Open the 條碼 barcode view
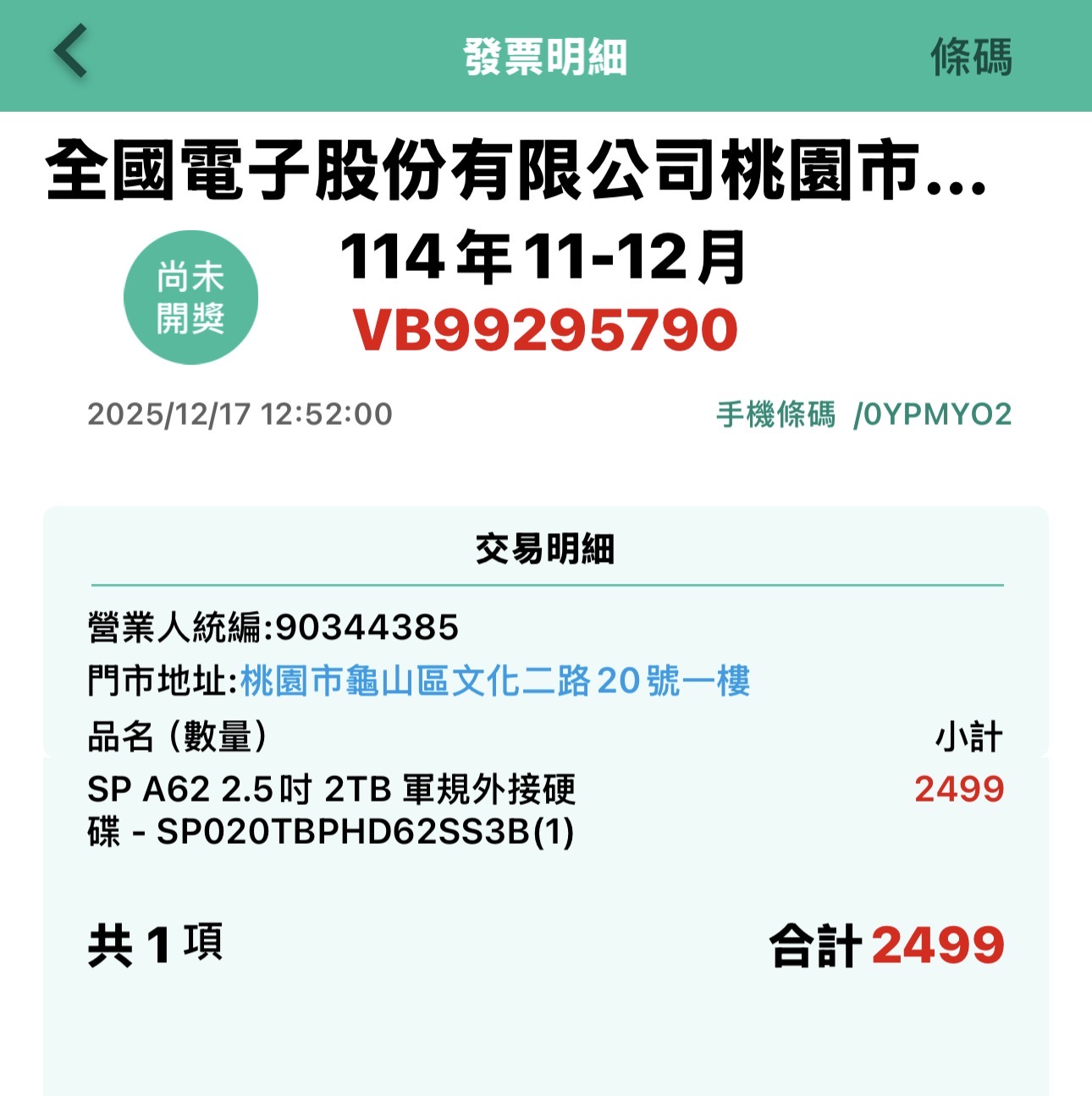The image size is (1092, 1096). click(971, 58)
